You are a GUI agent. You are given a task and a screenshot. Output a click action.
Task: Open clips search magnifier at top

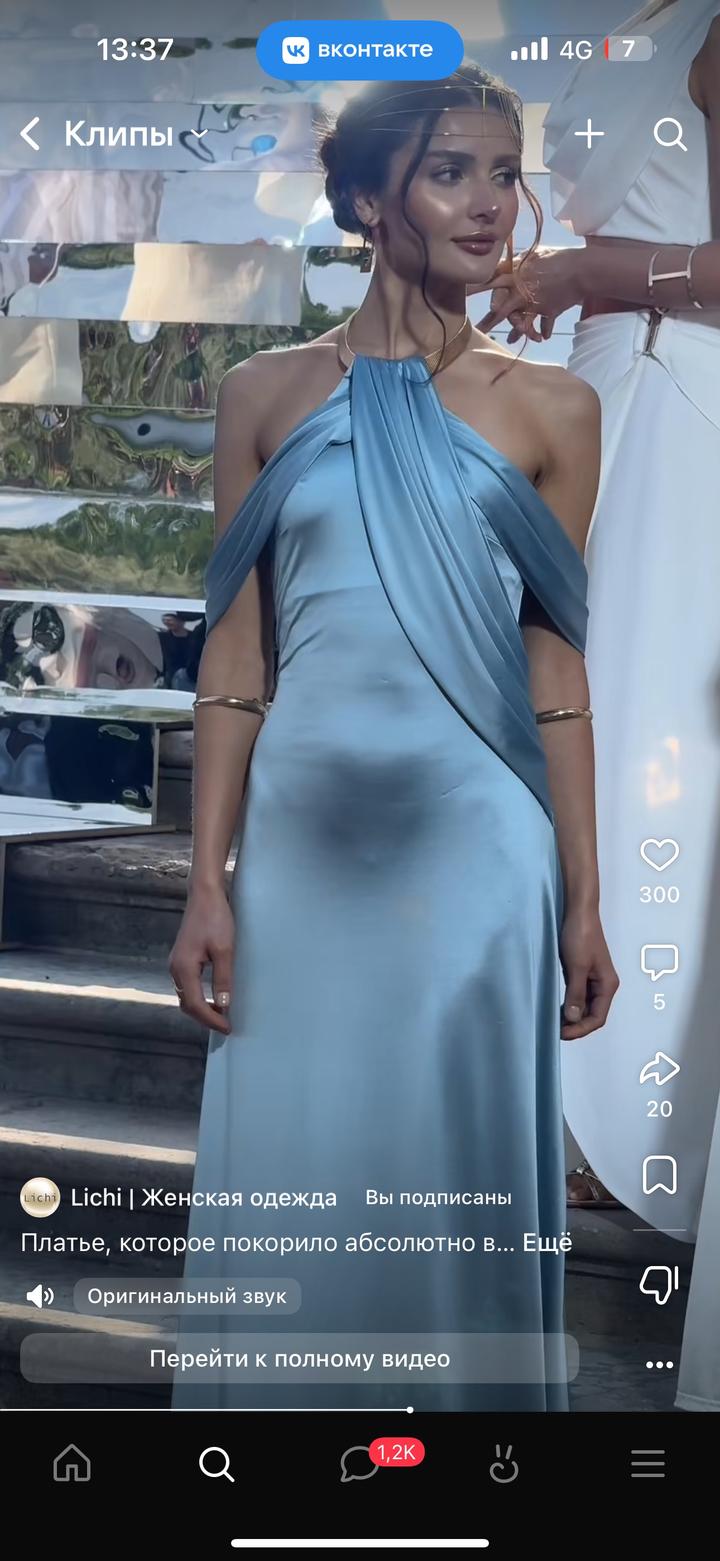(669, 134)
